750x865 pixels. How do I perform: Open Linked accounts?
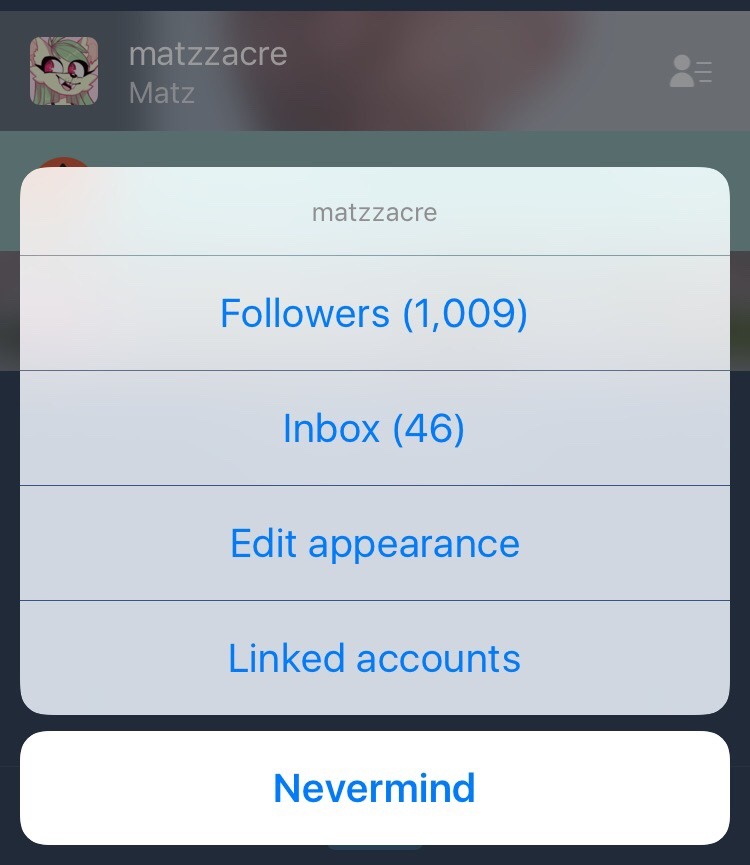click(x=374, y=658)
